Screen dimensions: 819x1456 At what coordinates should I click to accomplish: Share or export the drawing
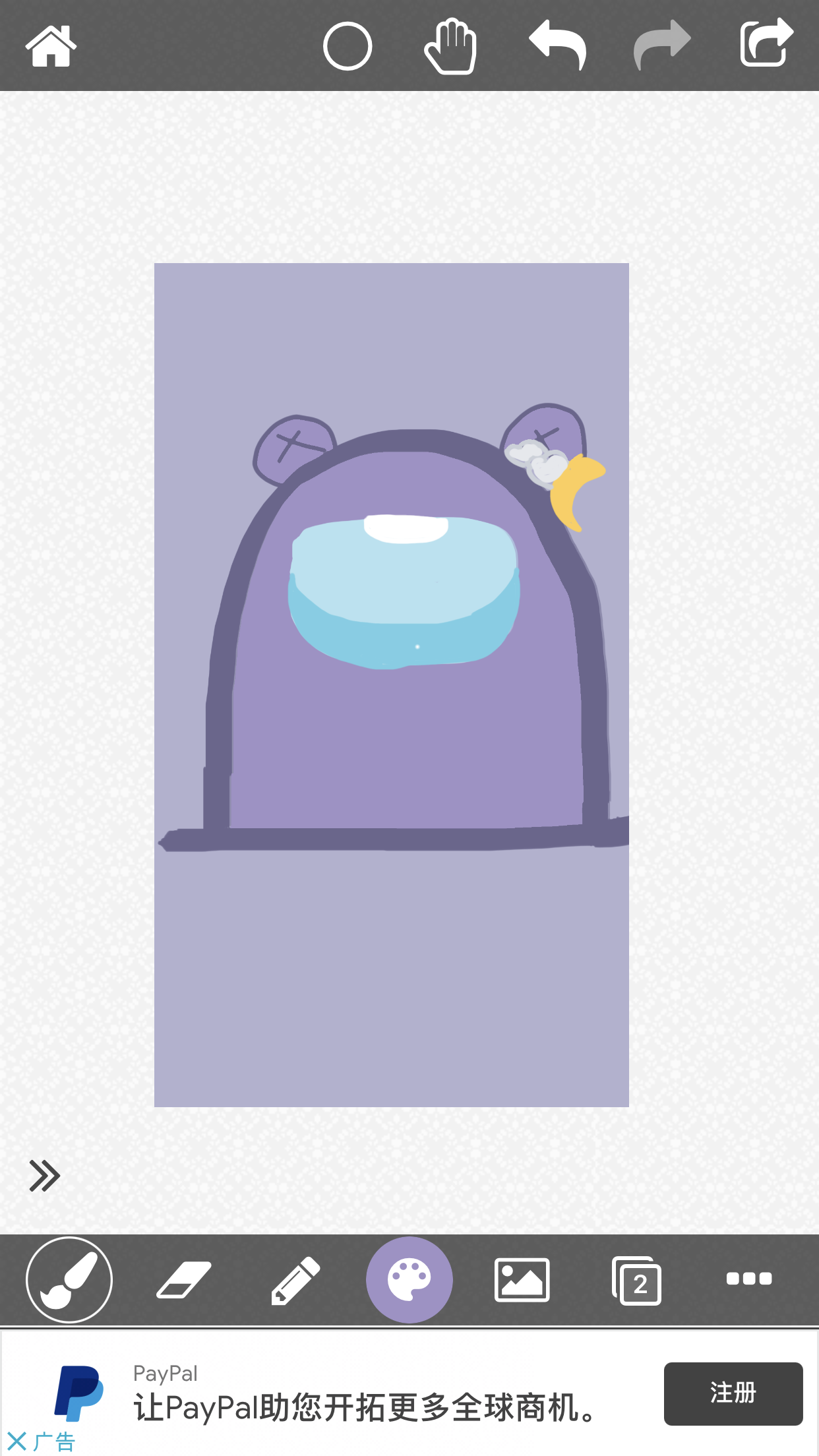(766, 44)
